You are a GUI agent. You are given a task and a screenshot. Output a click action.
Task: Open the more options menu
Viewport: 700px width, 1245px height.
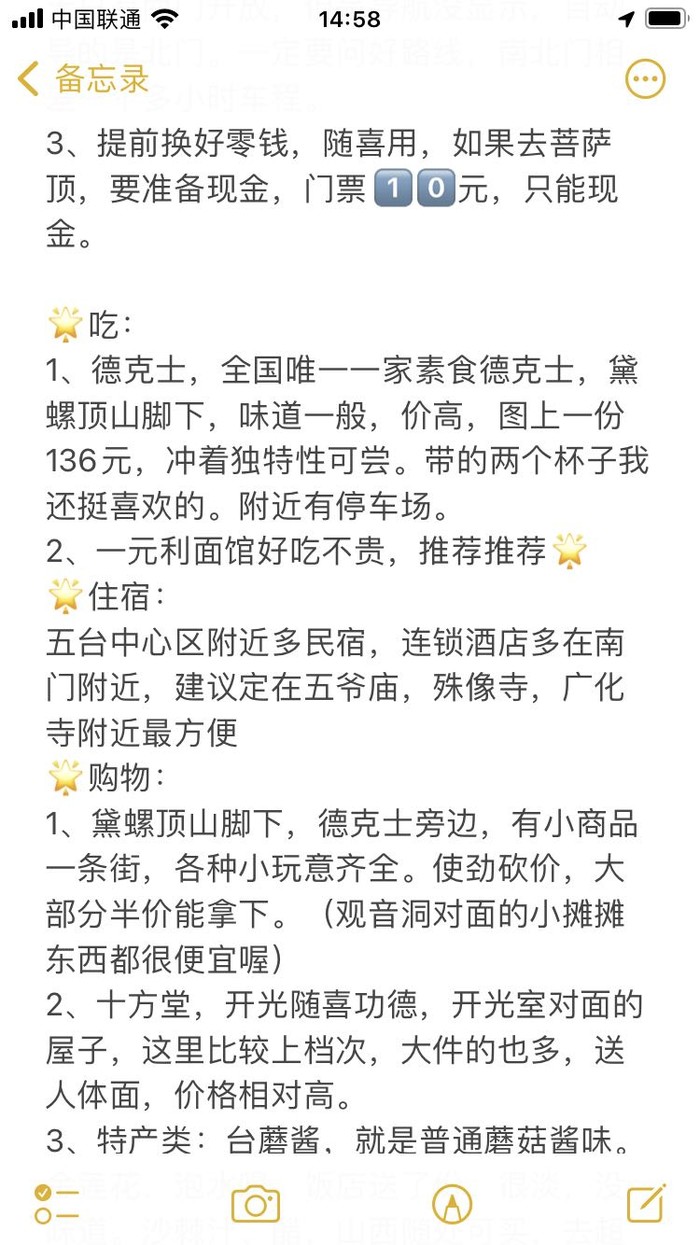(x=645, y=79)
